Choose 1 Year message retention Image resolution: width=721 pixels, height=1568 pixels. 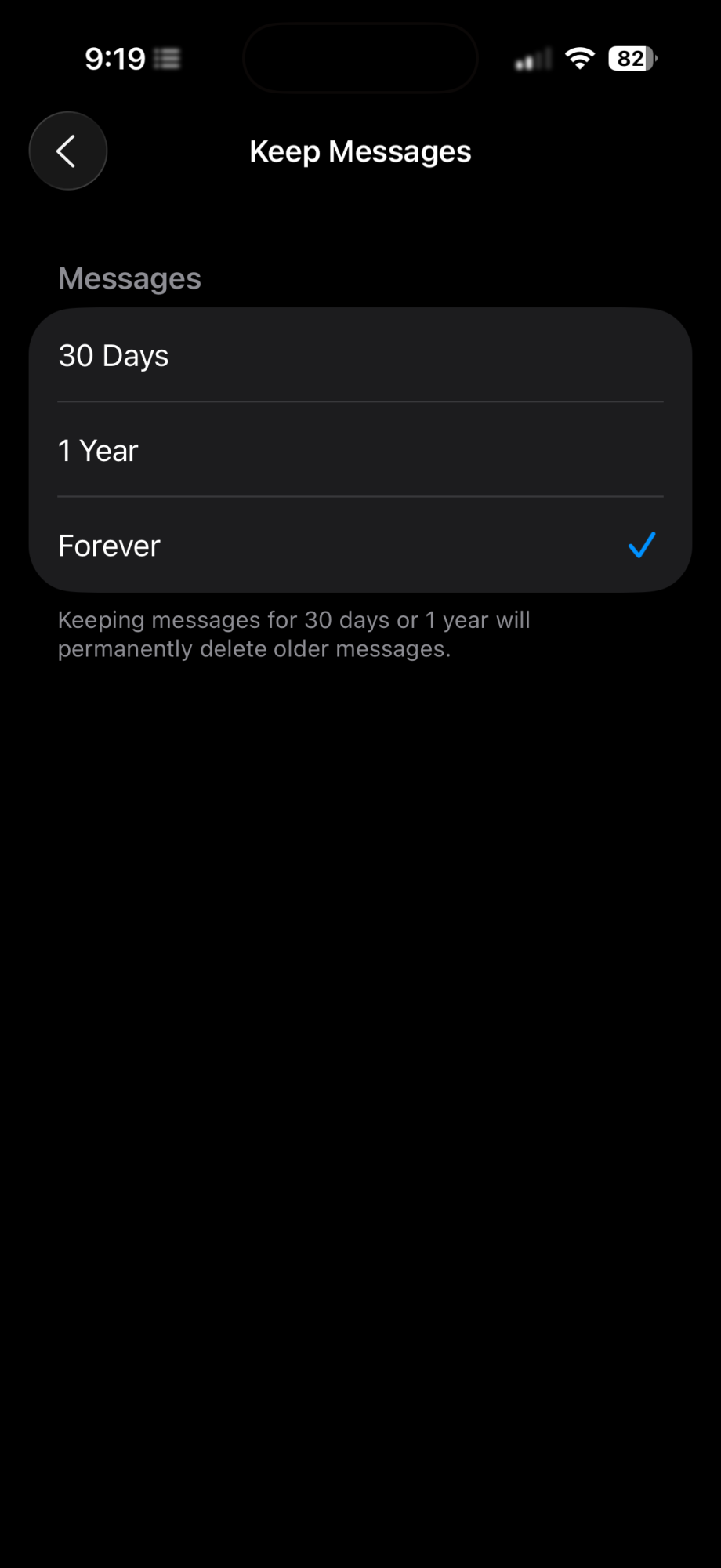[360, 450]
